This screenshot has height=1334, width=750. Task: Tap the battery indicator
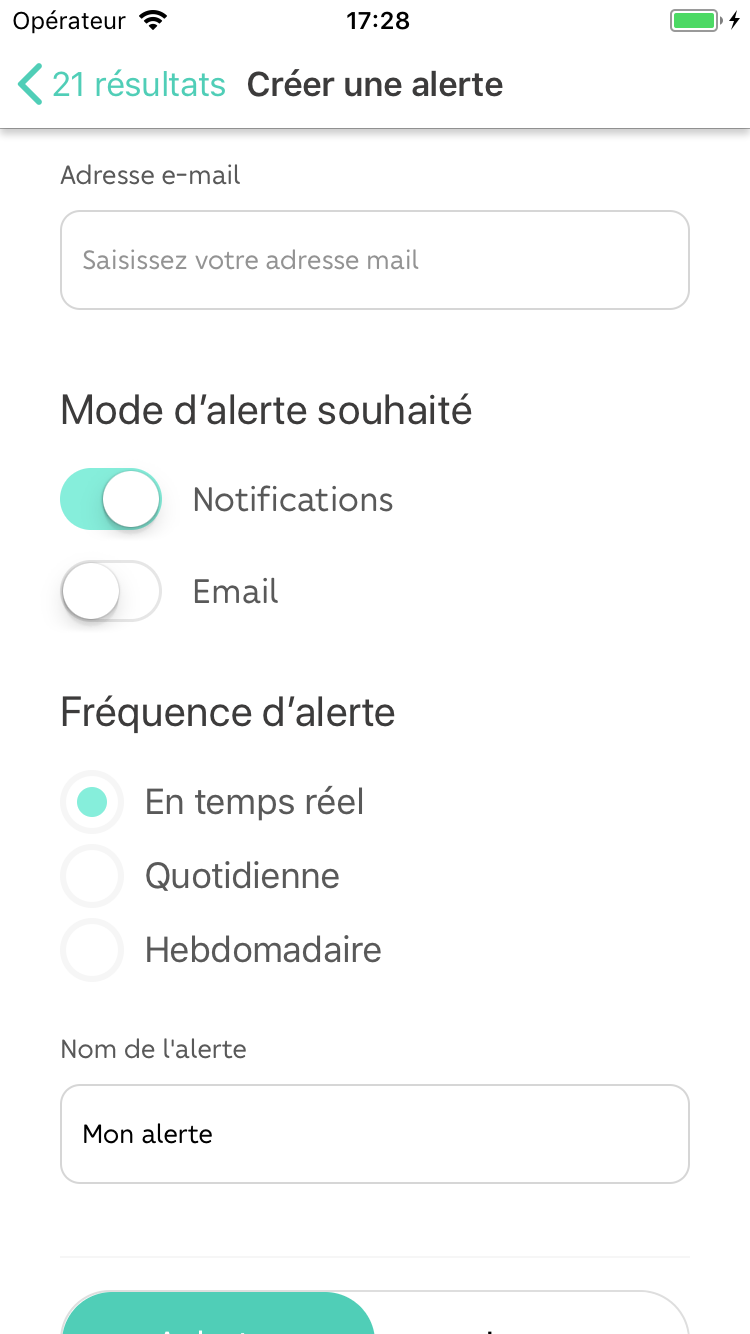click(x=694, y=19)
